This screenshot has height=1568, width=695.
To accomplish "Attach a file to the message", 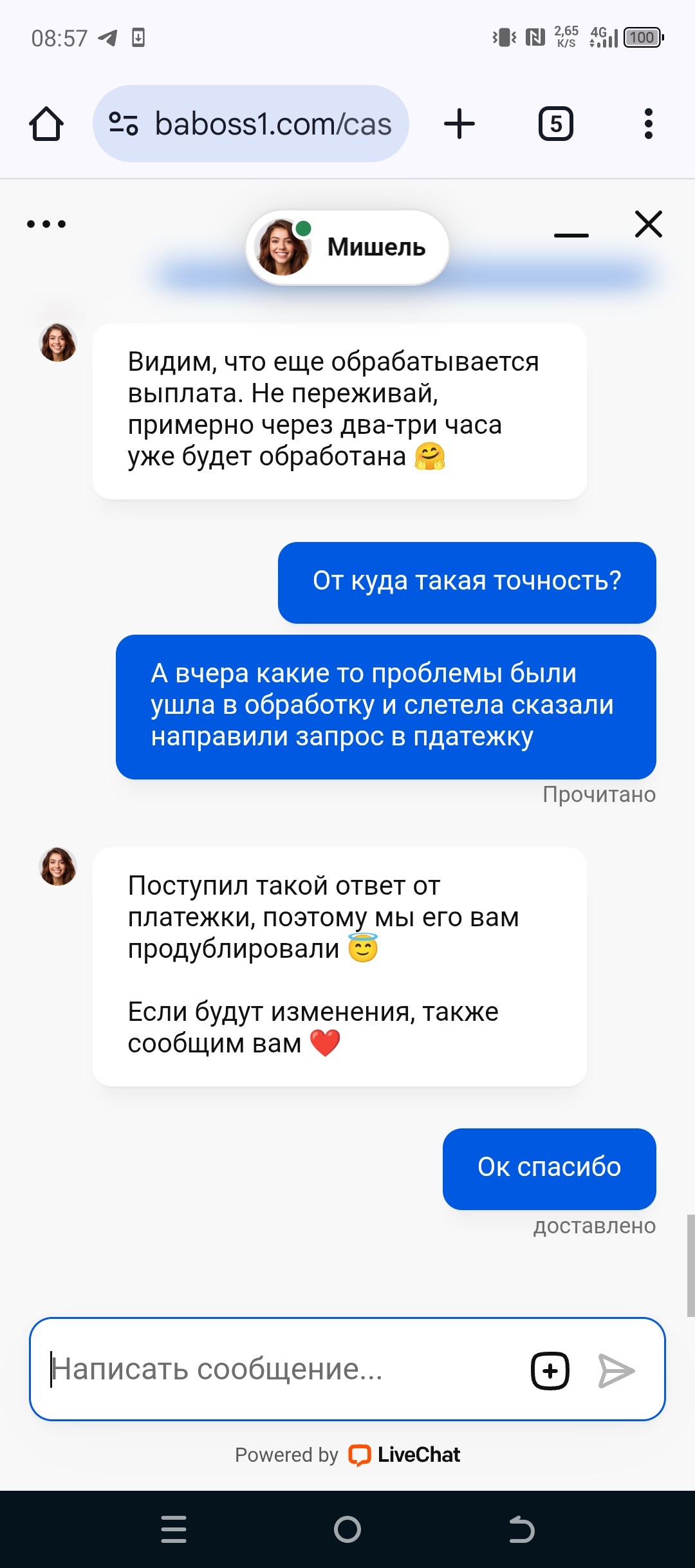I will tap(550, 1371).
